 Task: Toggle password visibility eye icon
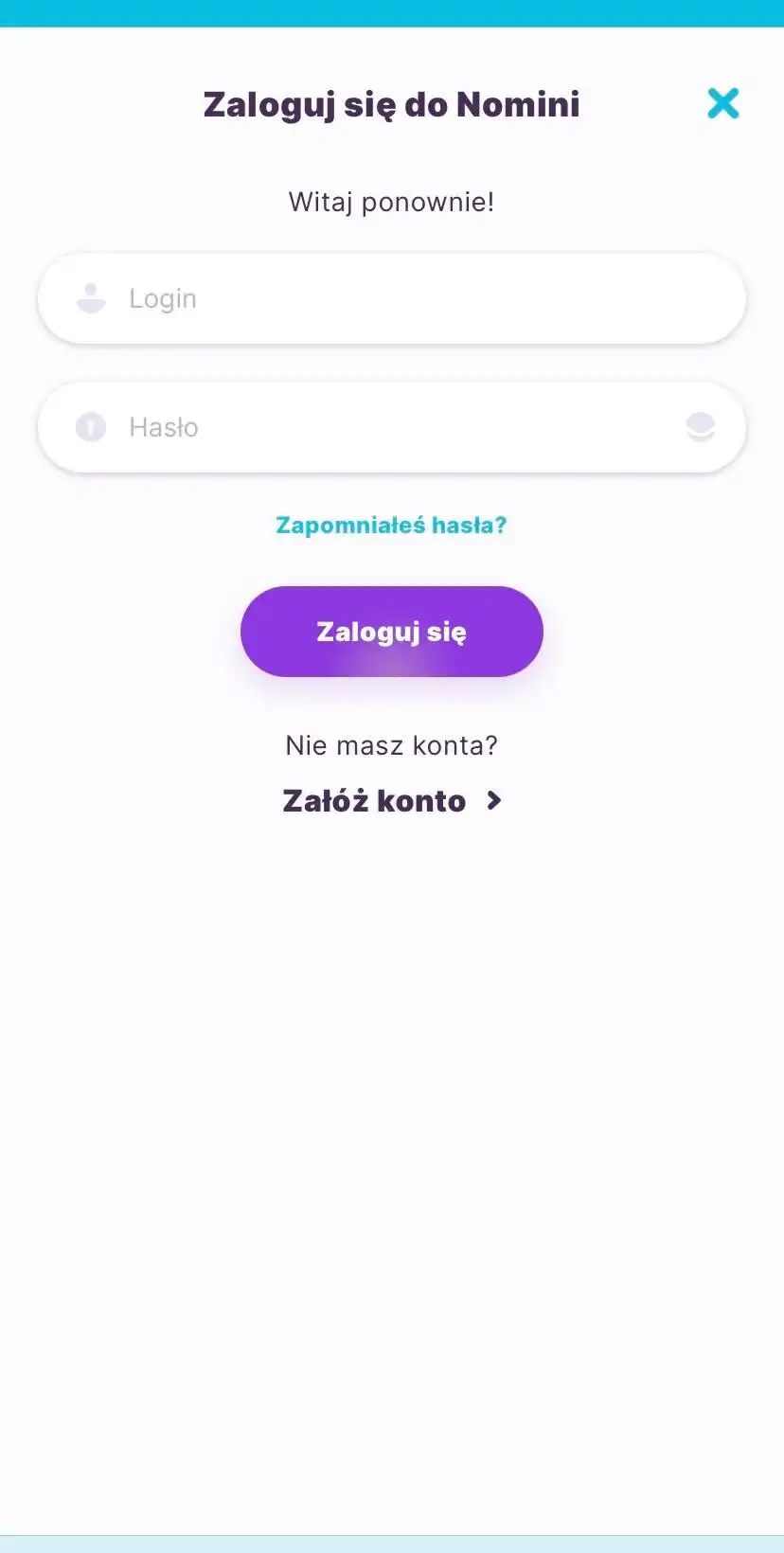[x=700, y=427]
